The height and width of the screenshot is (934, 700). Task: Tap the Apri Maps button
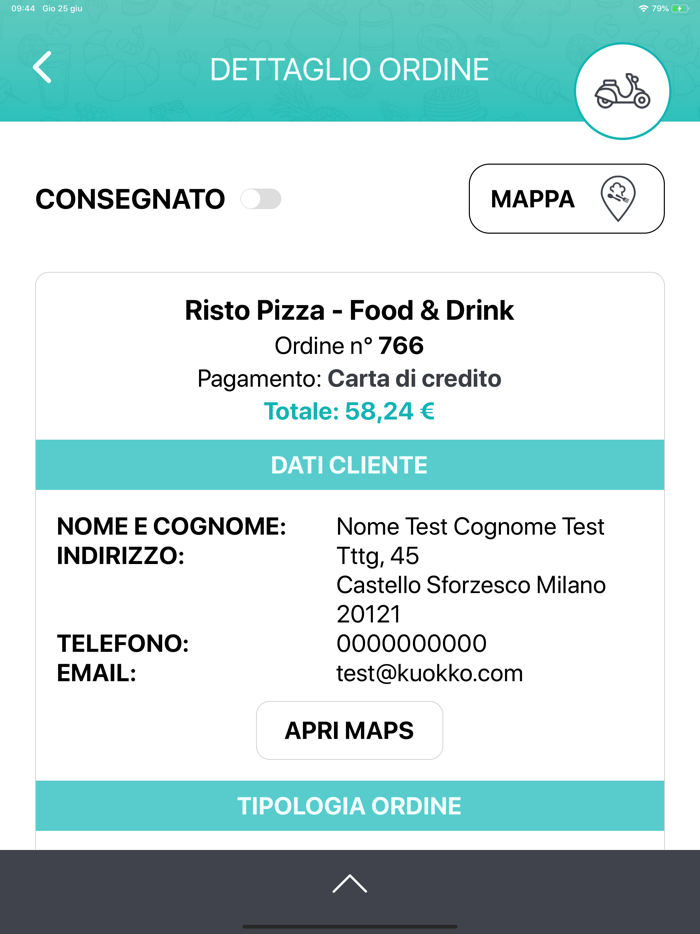click(349, 730)
